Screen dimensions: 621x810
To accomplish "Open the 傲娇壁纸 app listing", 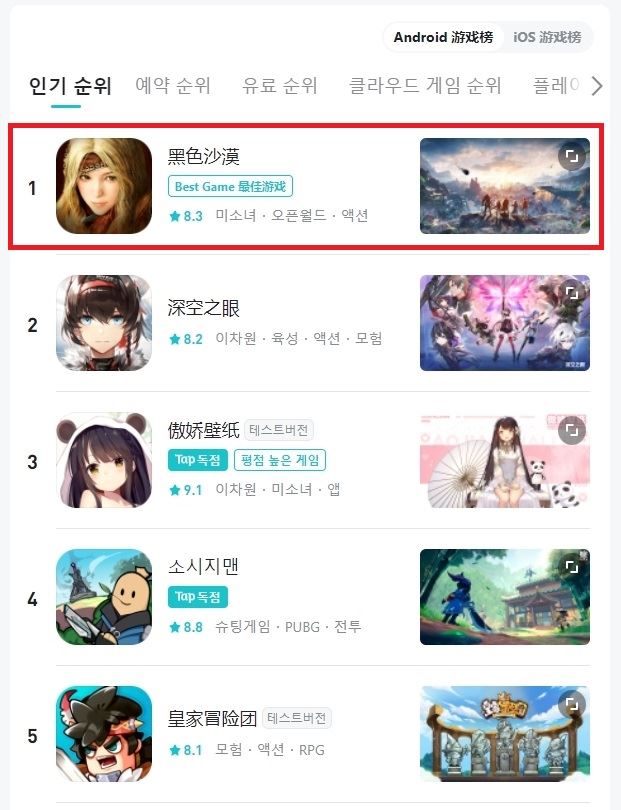I will pyautogui.click(x=204, y=431).
